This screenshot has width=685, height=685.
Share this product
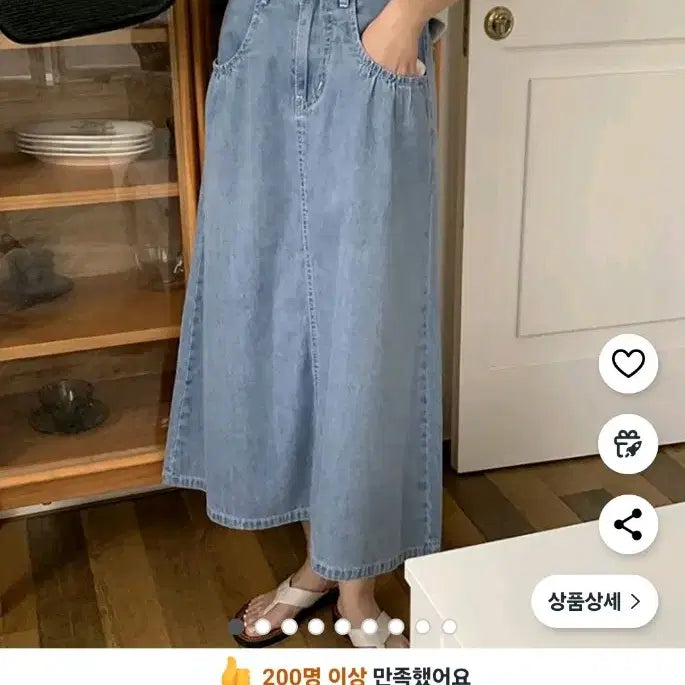[628, 524]
